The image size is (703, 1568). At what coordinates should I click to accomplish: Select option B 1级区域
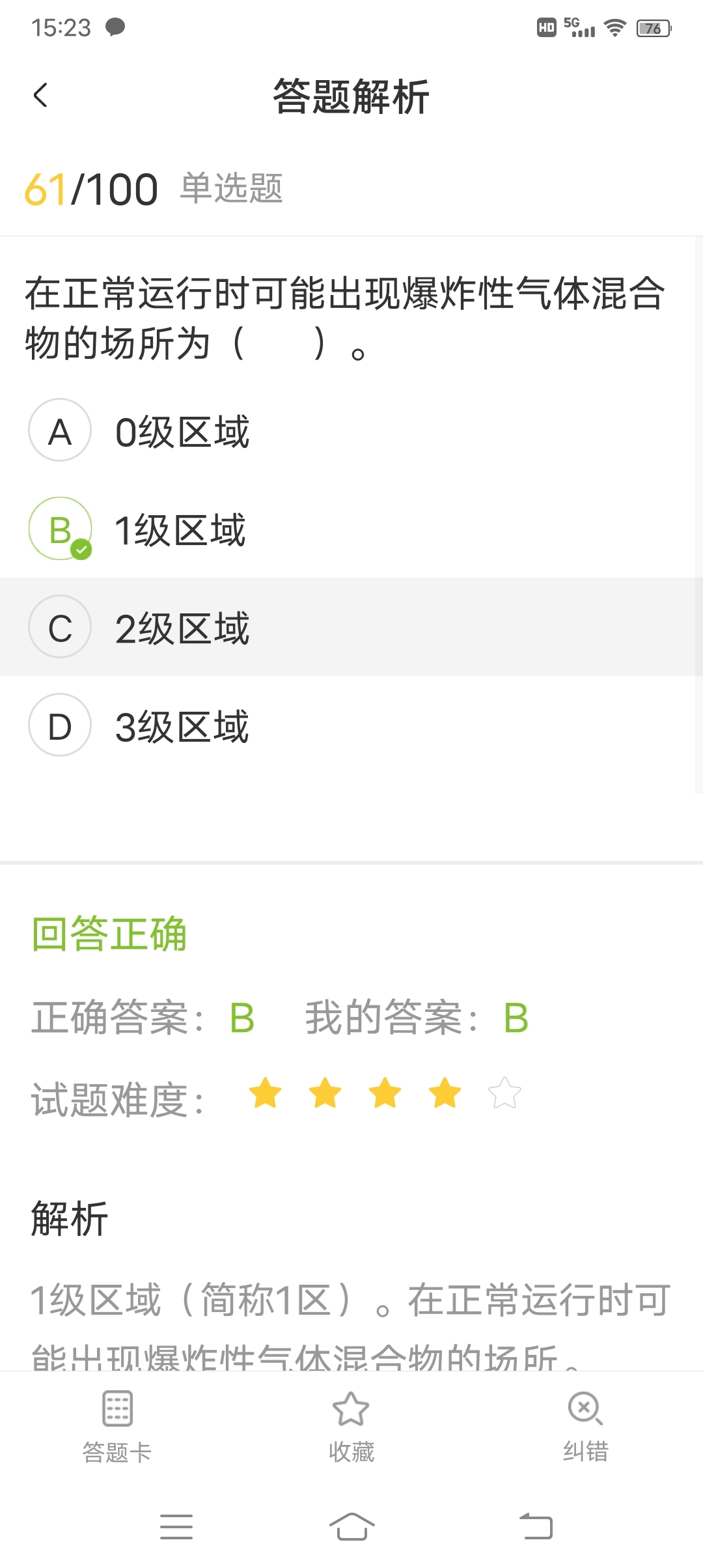(351, 529)
